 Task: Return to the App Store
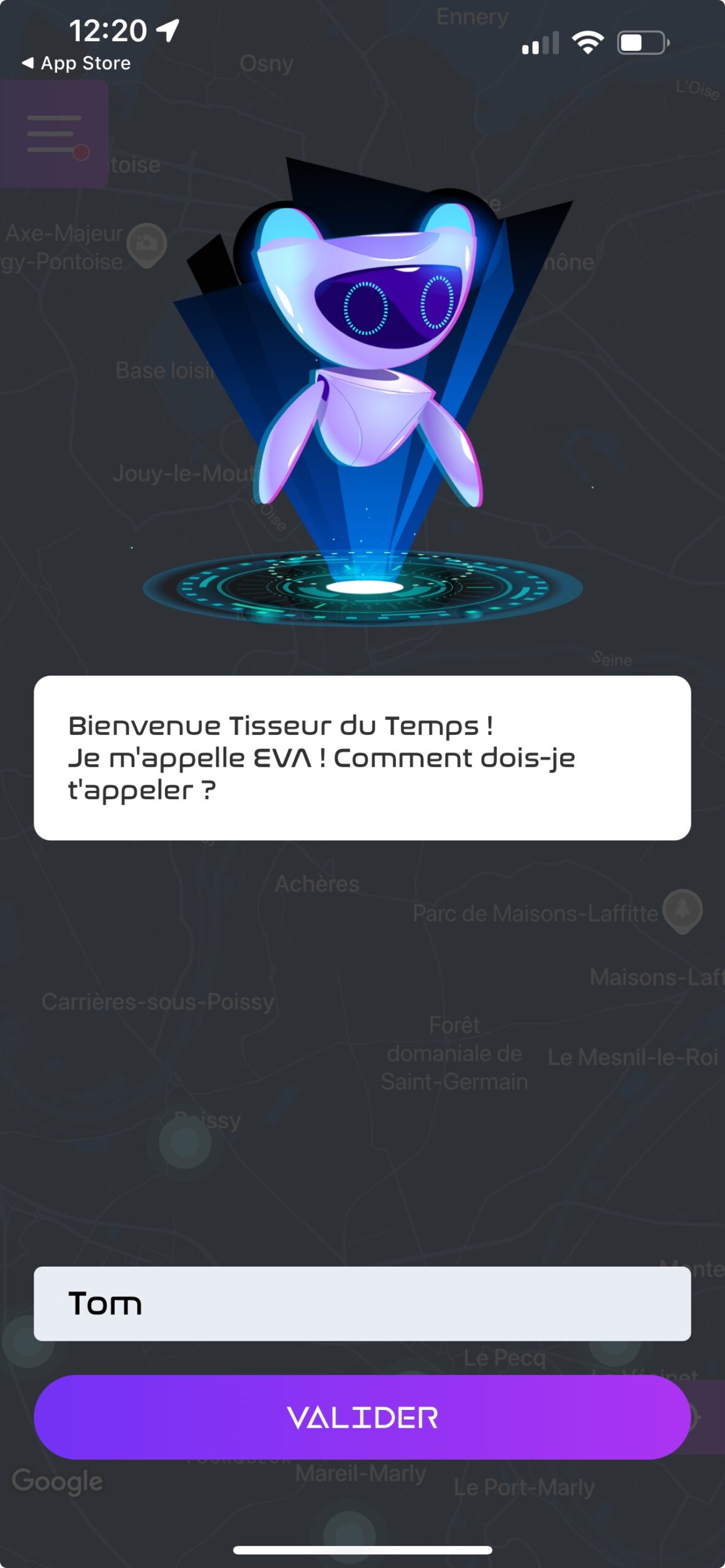pos(77,63)
